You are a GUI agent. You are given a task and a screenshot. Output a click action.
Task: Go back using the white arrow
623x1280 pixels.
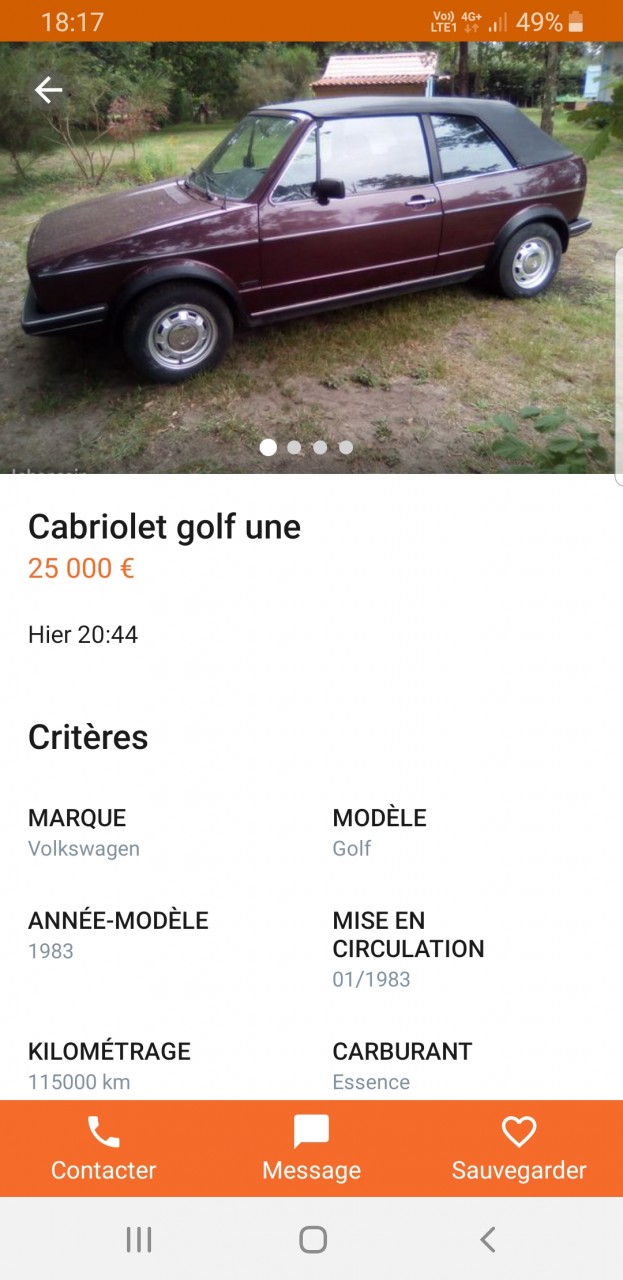48,91
